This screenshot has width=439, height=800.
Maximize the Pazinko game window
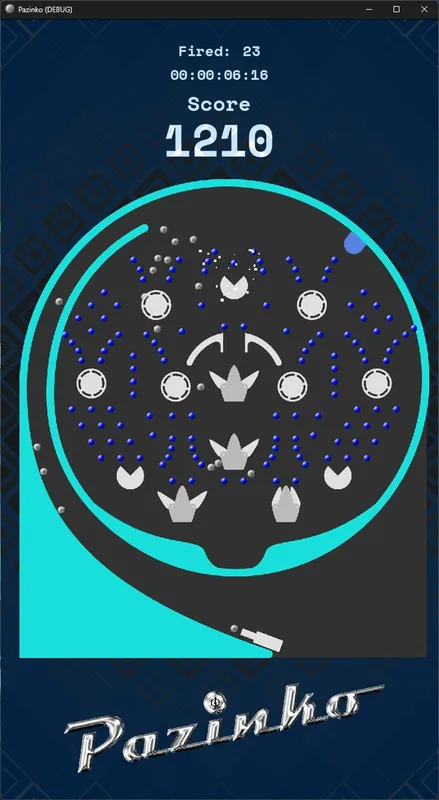tap(396, 9)
